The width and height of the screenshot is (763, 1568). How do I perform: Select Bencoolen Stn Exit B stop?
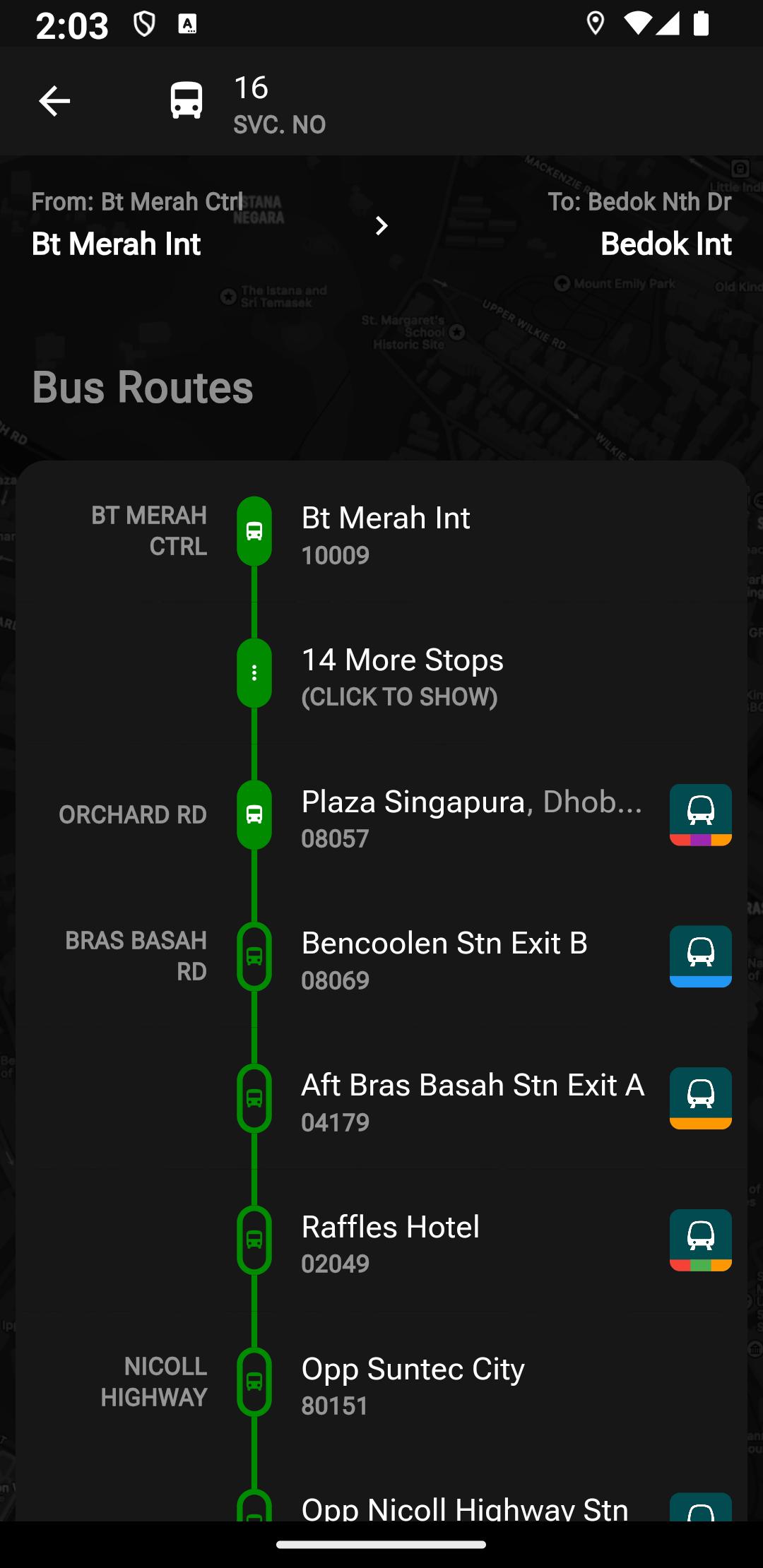[x=381, y=957]
